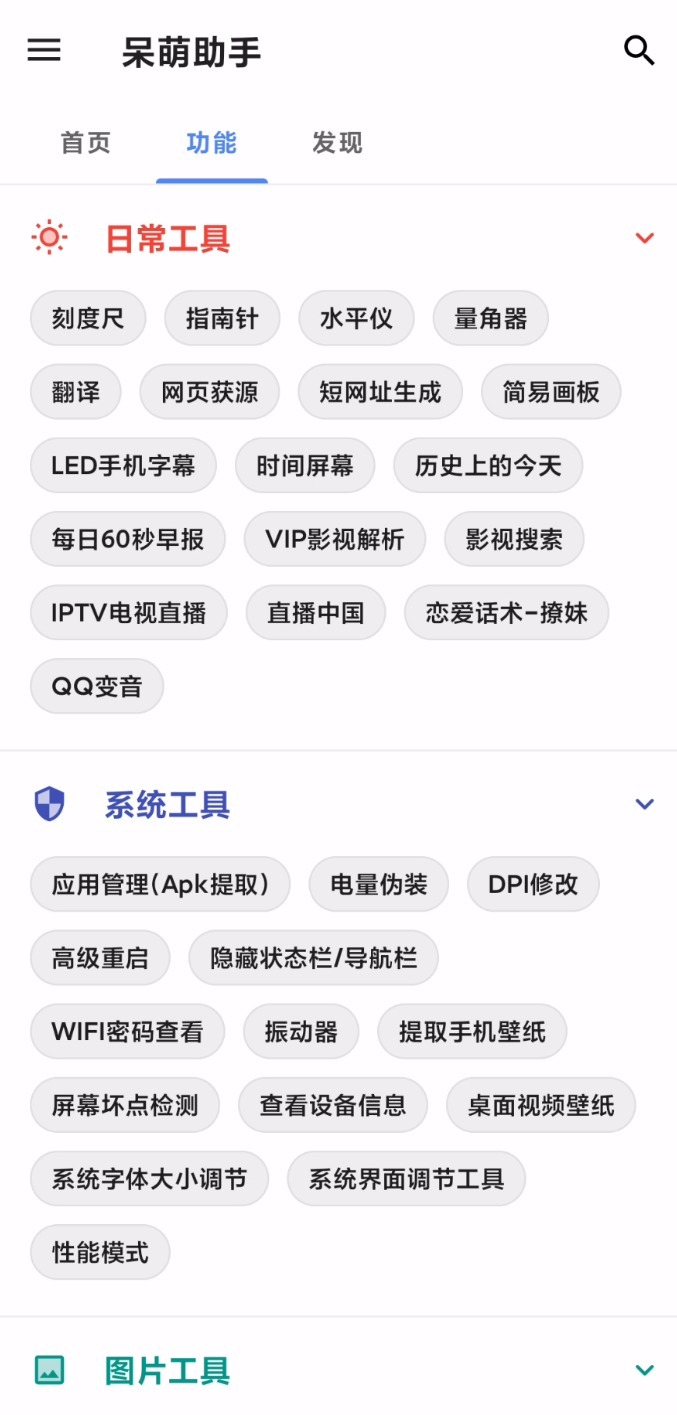Viewport: 677px width, 1415px height.
Task: Tap the DPI修改 chip
Action: pos(533,884)
